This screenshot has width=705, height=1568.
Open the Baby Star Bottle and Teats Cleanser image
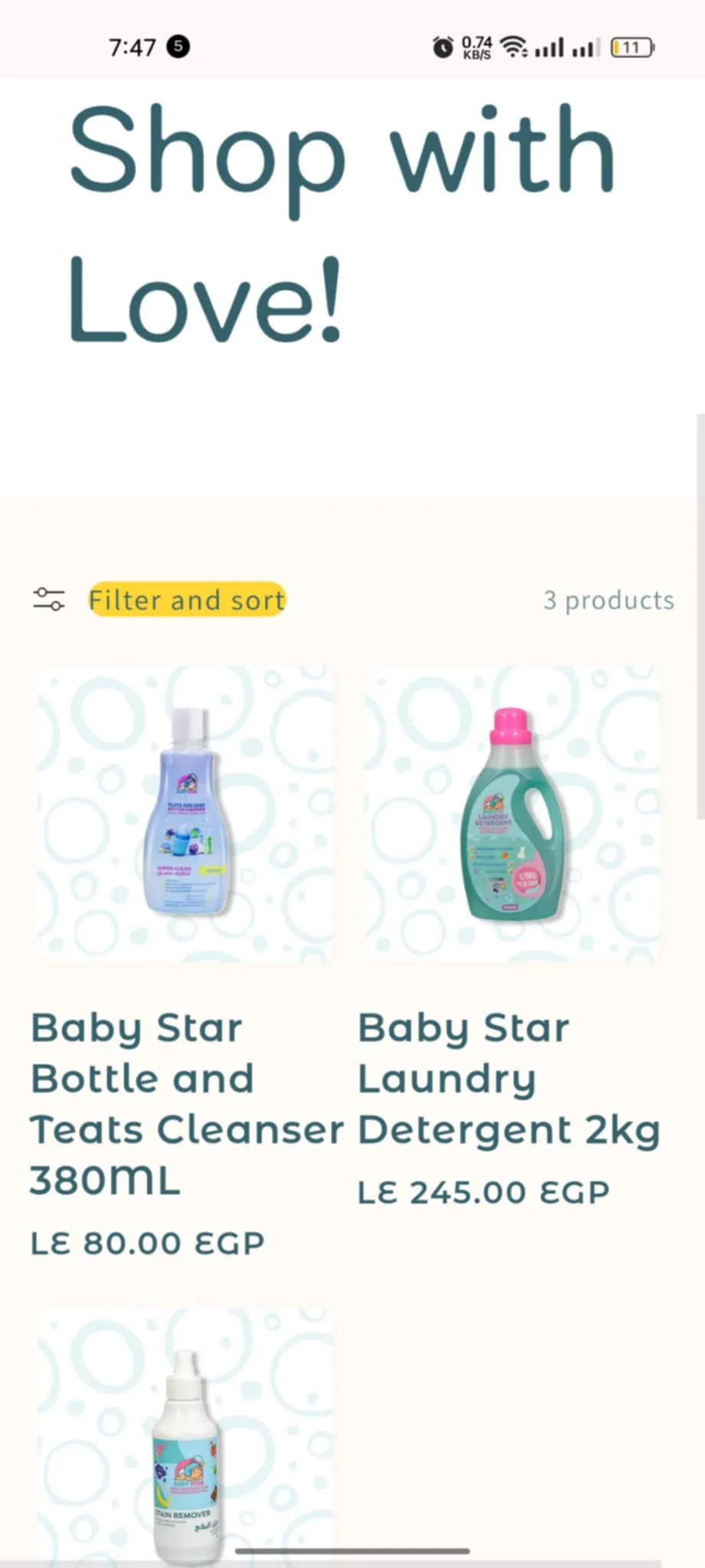click(185, 814)
